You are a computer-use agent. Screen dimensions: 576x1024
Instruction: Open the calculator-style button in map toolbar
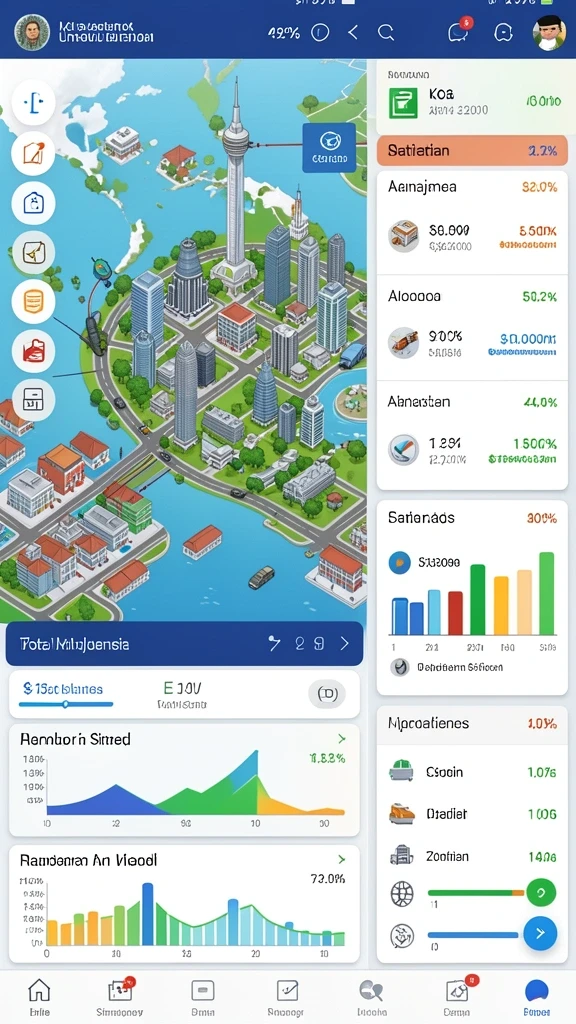click(x=33, y=400)
